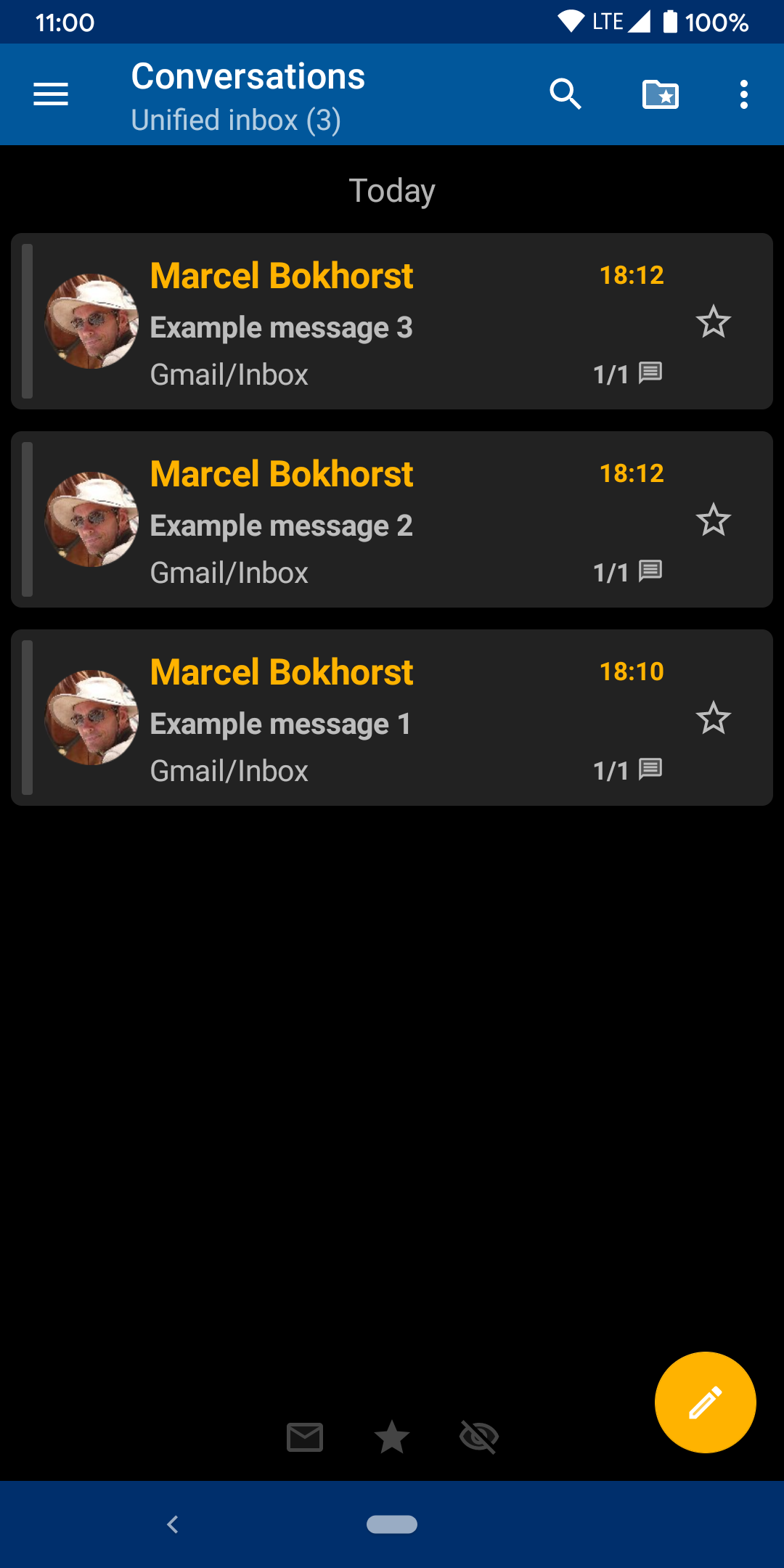
Task: Toggle the hidden messages filter
Action: pyautogui.click(x=479, y=1437)
